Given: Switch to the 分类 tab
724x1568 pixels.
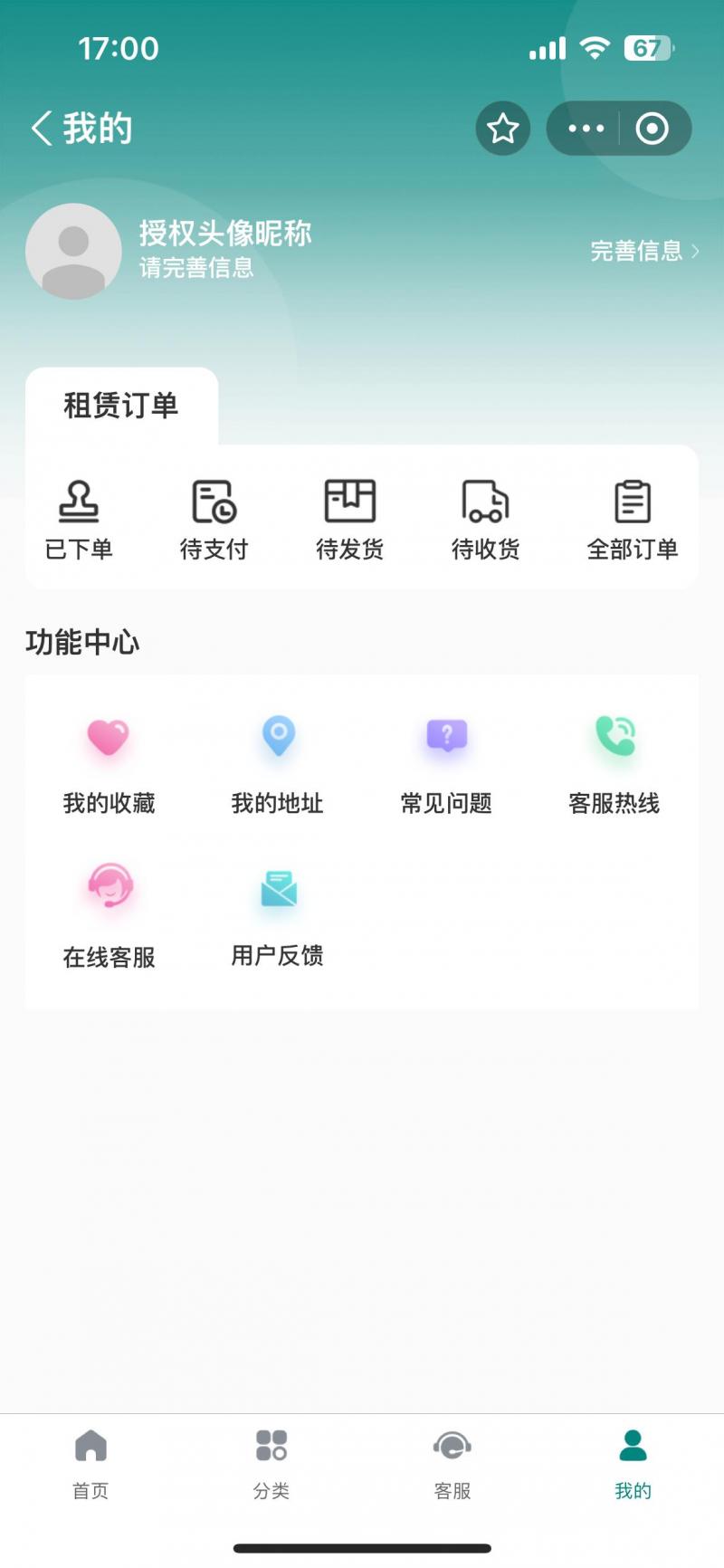Looking at the screenshot, I should point(271,1464).
